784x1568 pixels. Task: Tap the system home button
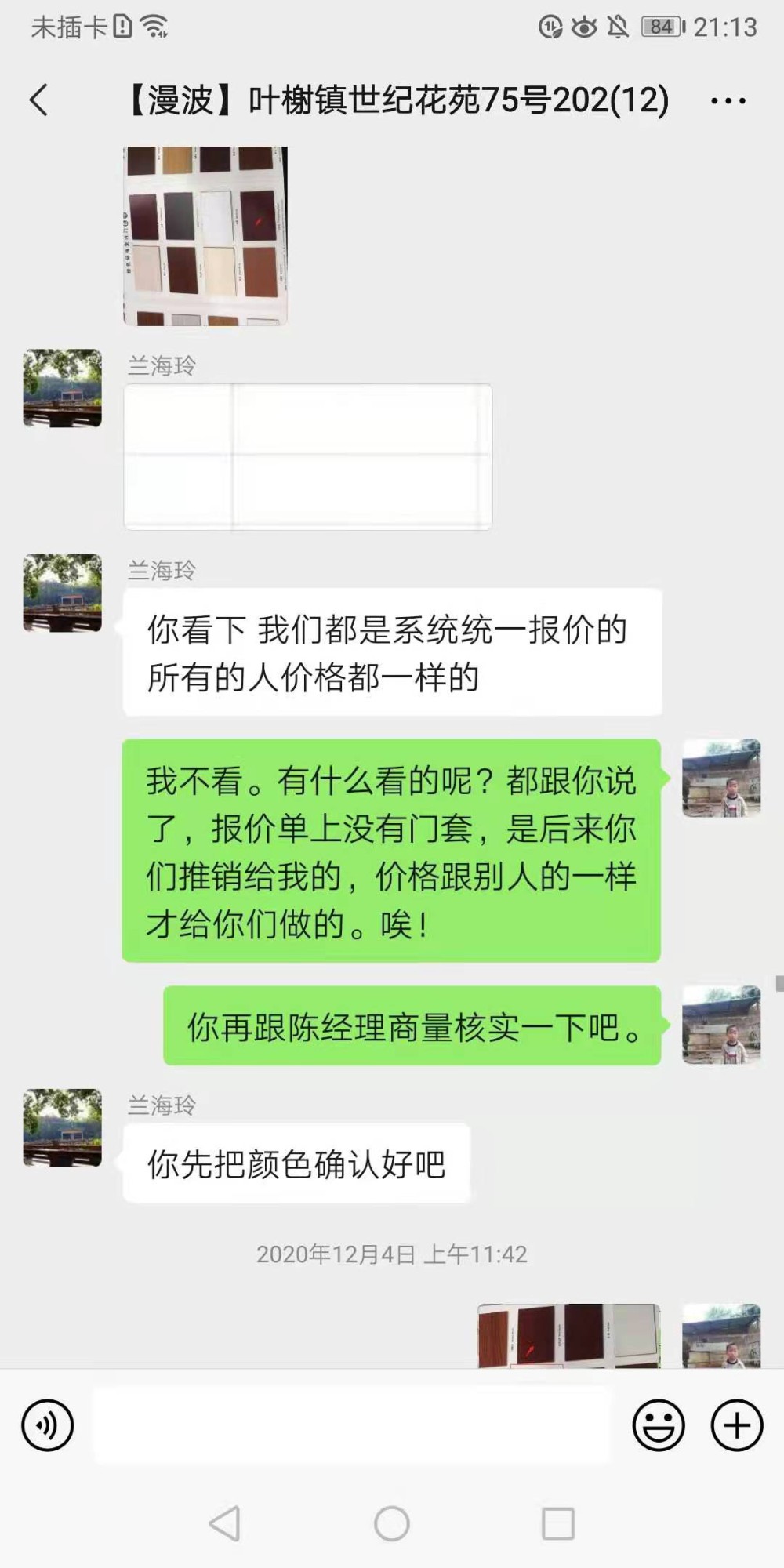392,1524
